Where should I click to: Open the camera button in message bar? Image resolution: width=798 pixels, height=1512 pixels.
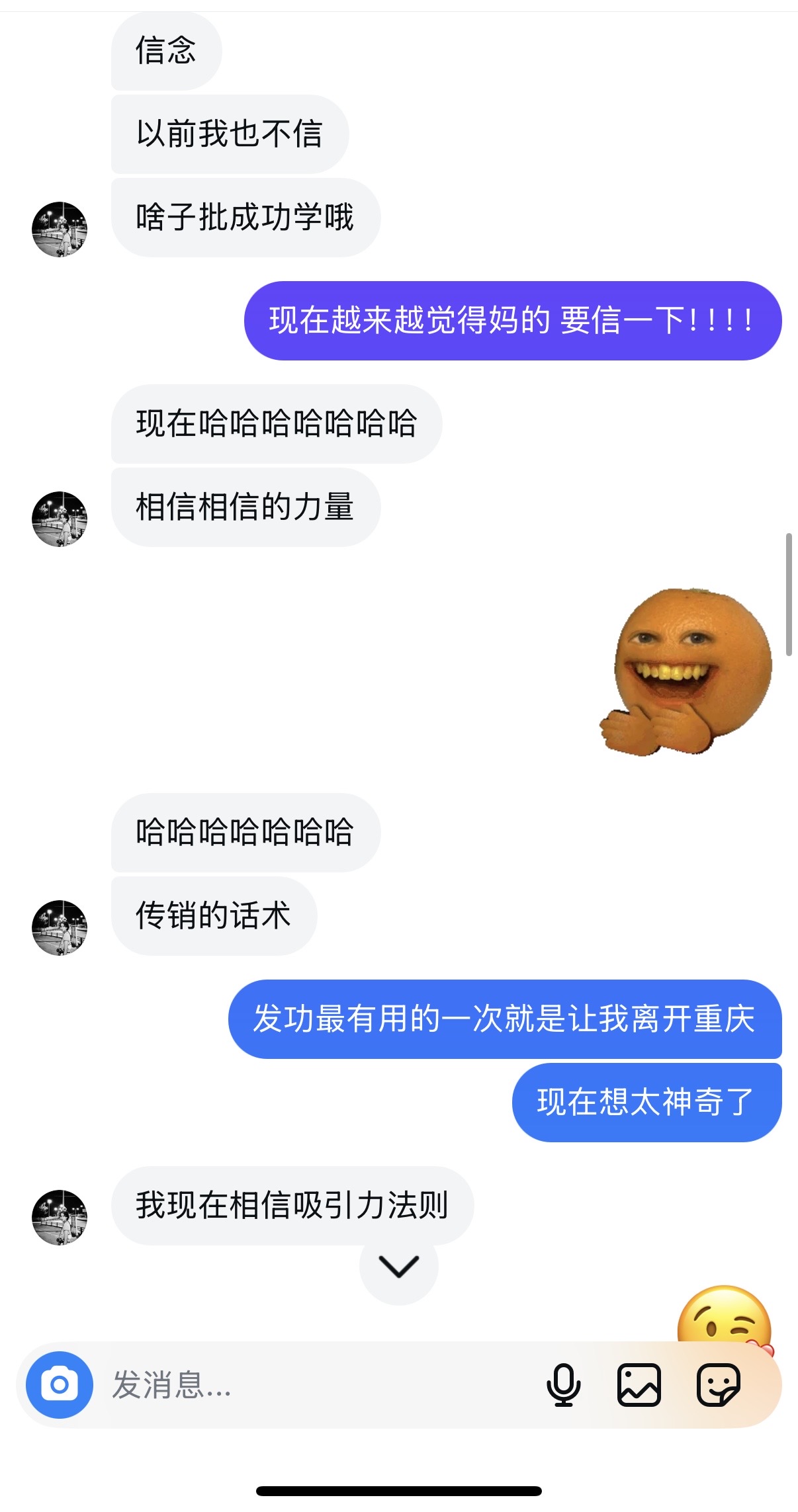click(60, 1384)
